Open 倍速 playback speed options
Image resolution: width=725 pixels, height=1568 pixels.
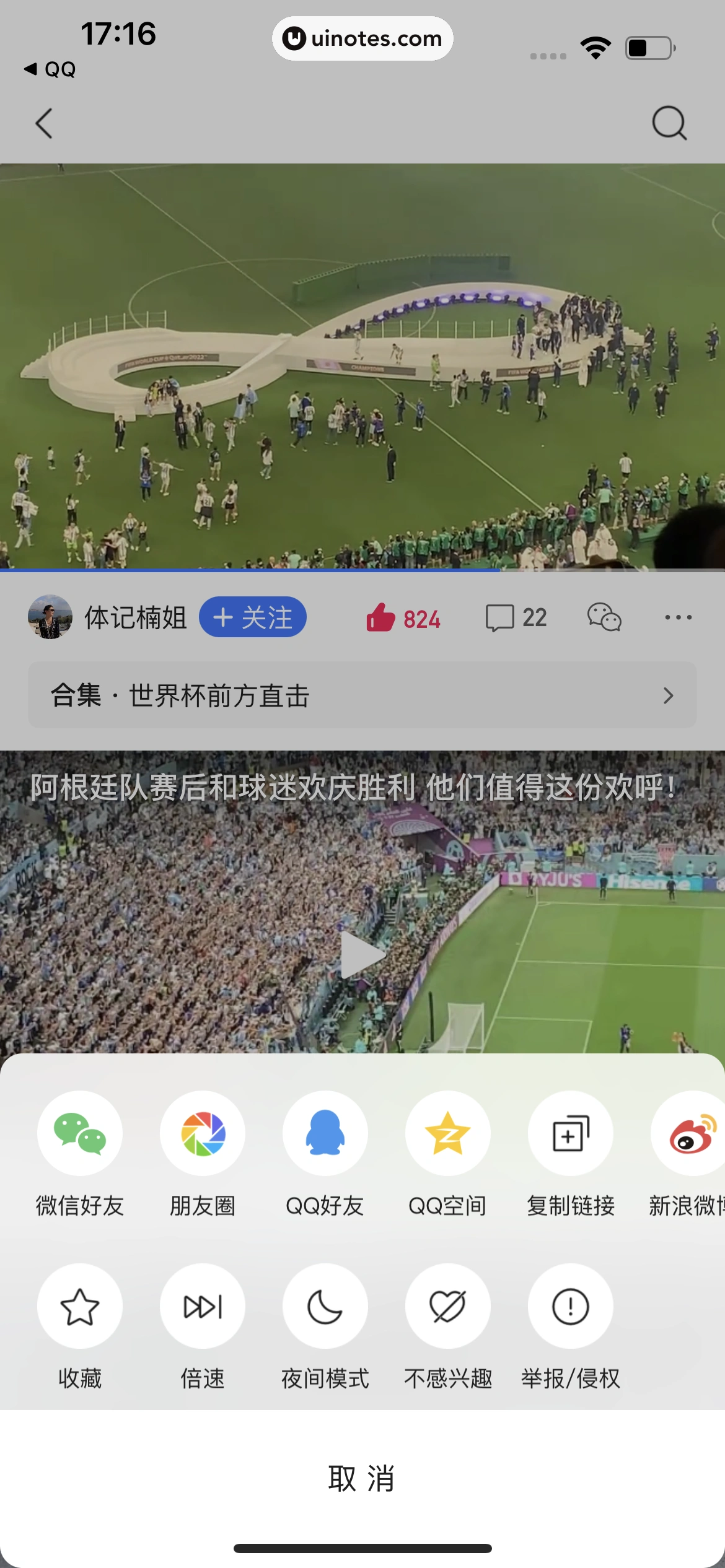pyautogui.click(x=202, y=1305)
